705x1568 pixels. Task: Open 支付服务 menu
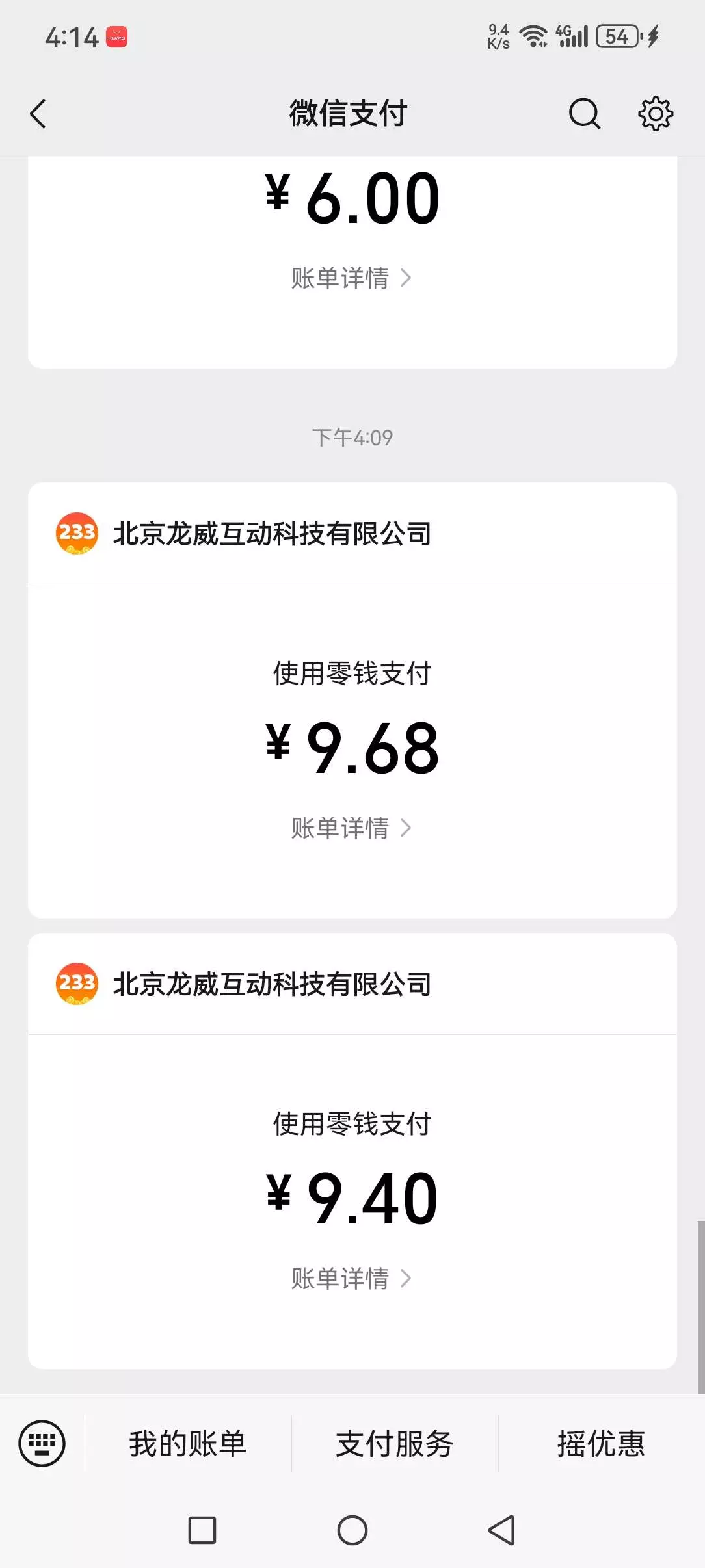coord(395,1444)
